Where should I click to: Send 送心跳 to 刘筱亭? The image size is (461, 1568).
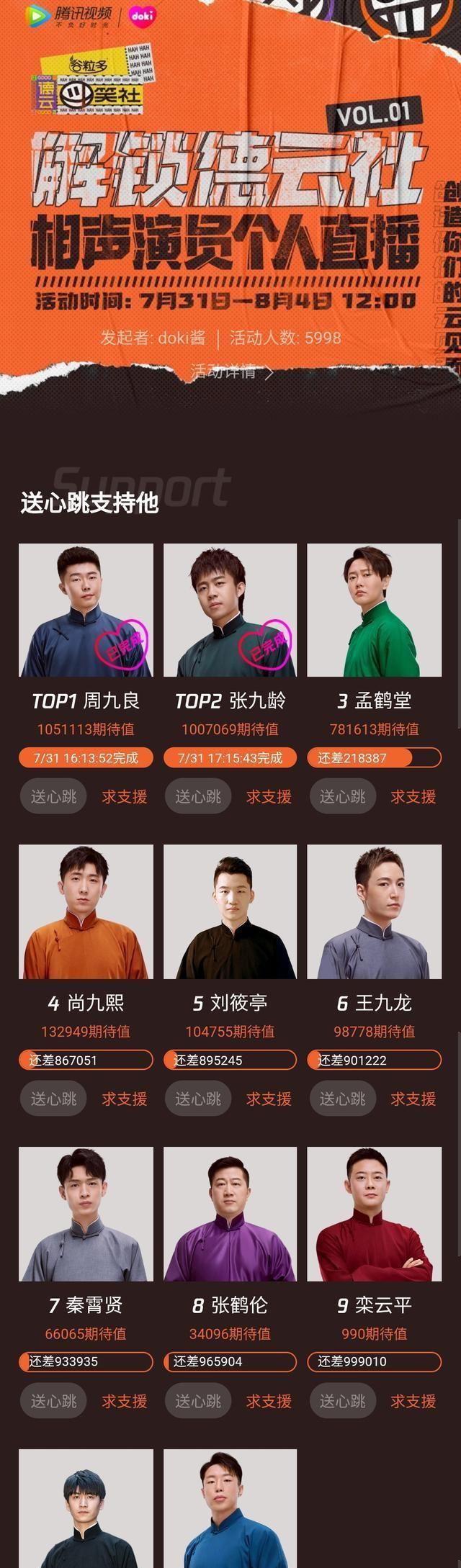click(x=198, y=1099)
